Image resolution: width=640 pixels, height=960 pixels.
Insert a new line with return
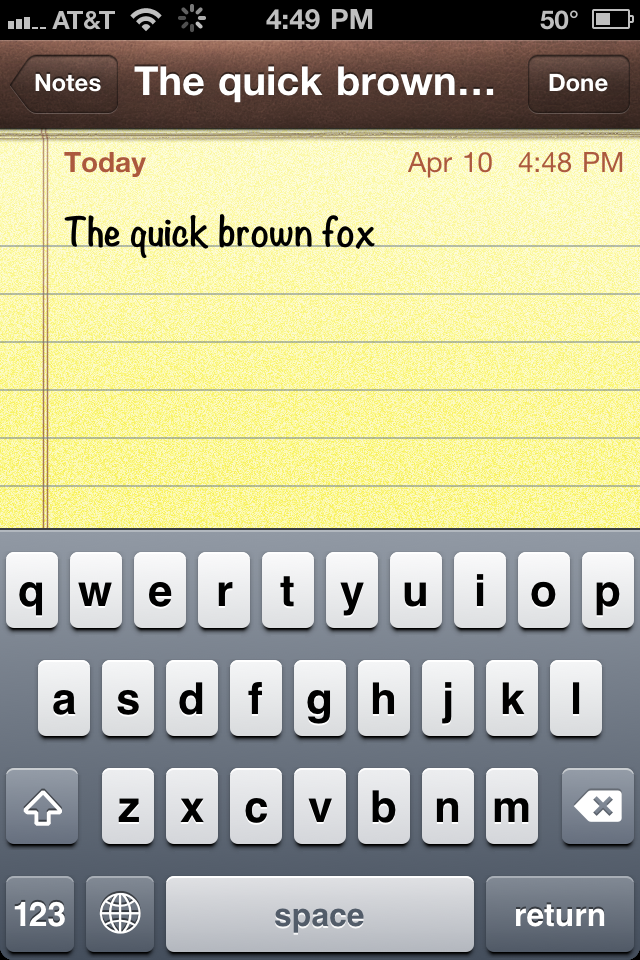coord(559,914)
